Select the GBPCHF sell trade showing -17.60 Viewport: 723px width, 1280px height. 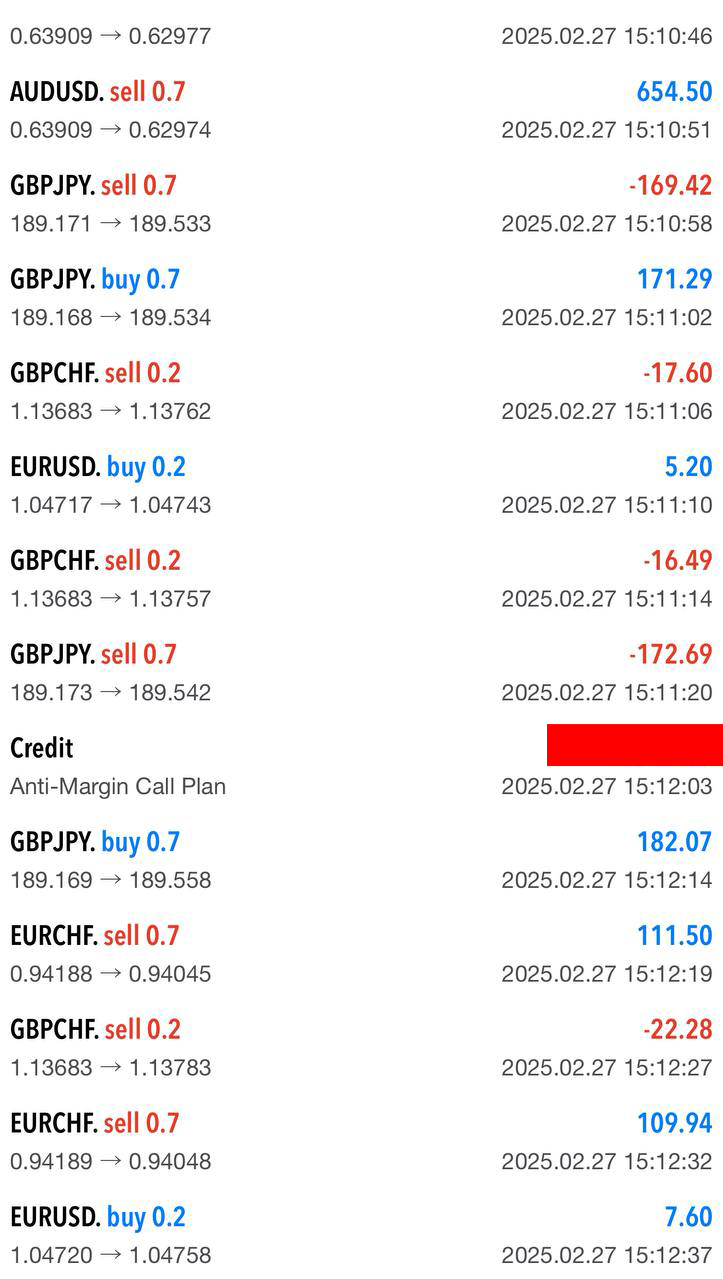[361, 392]
